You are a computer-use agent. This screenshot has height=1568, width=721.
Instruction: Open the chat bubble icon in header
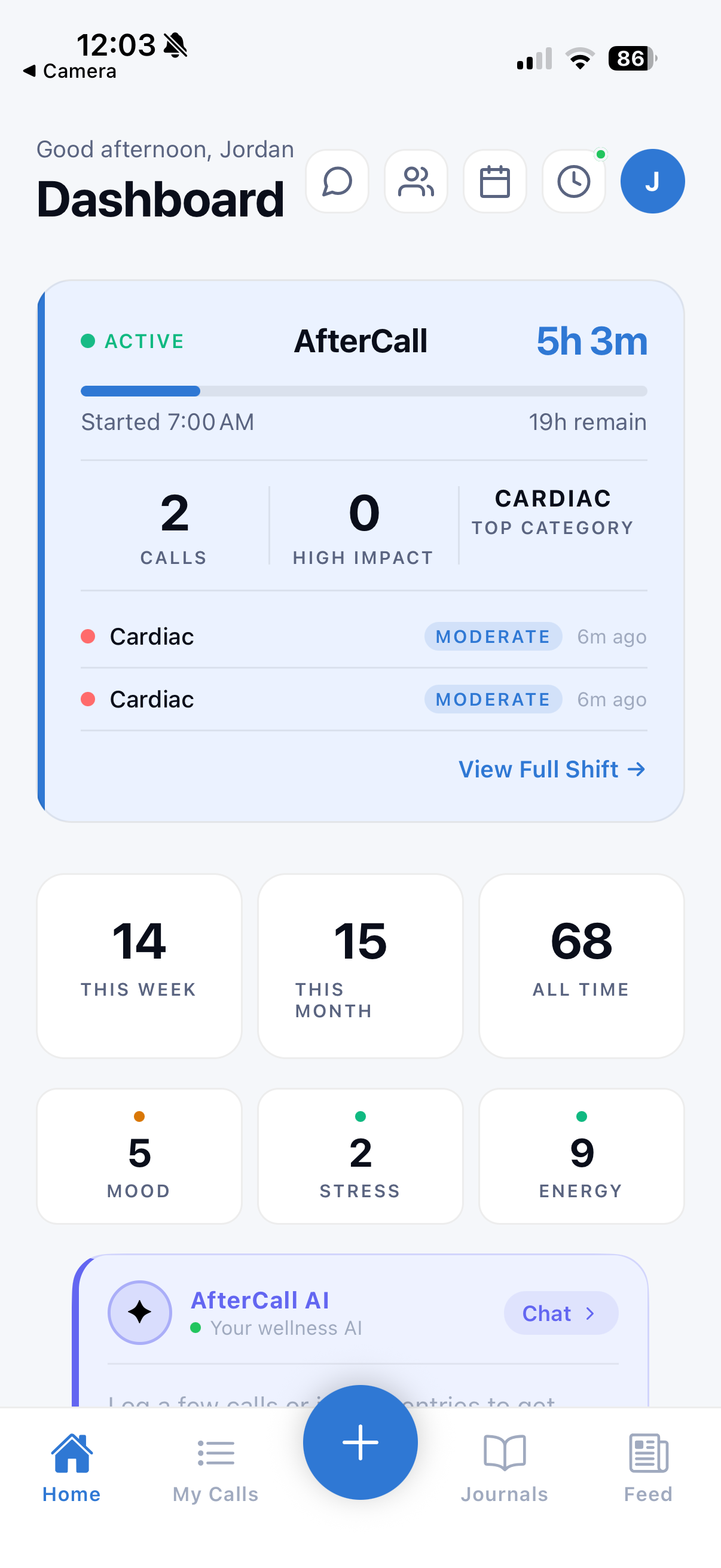tap(337, 181)
